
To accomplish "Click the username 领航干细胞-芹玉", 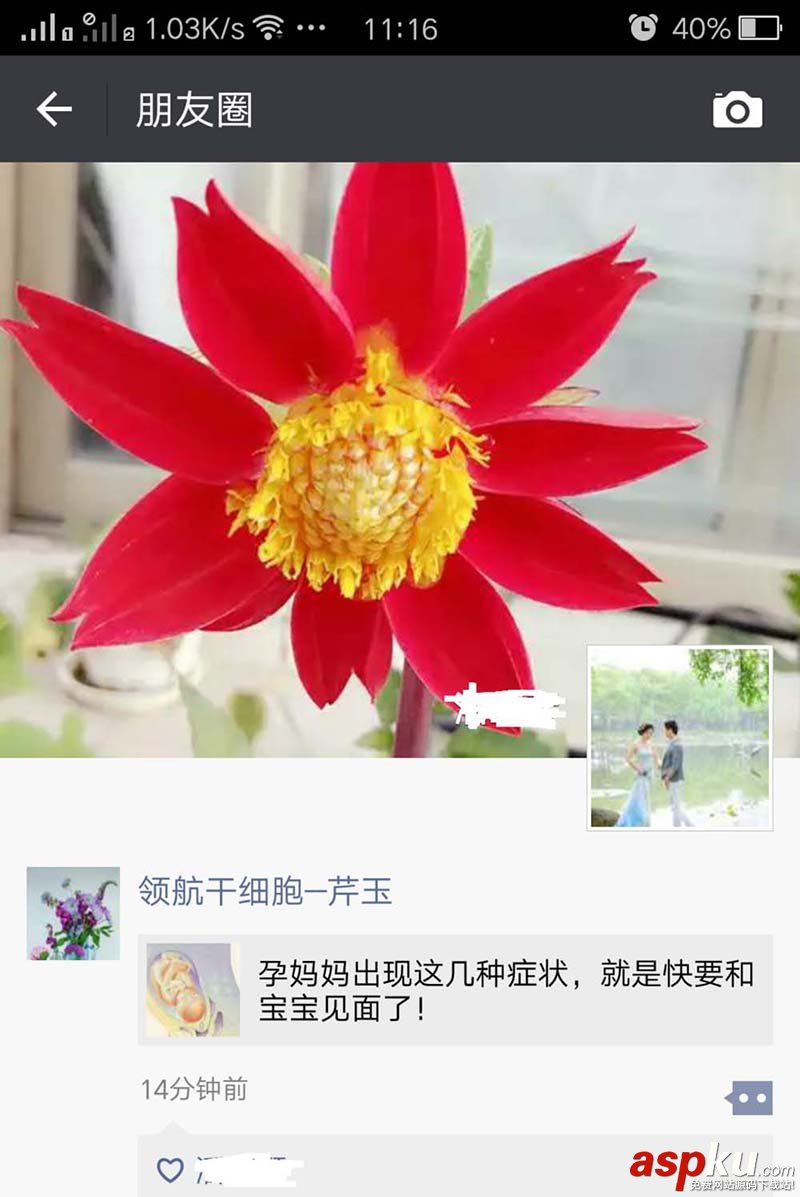I will (265, 896).
